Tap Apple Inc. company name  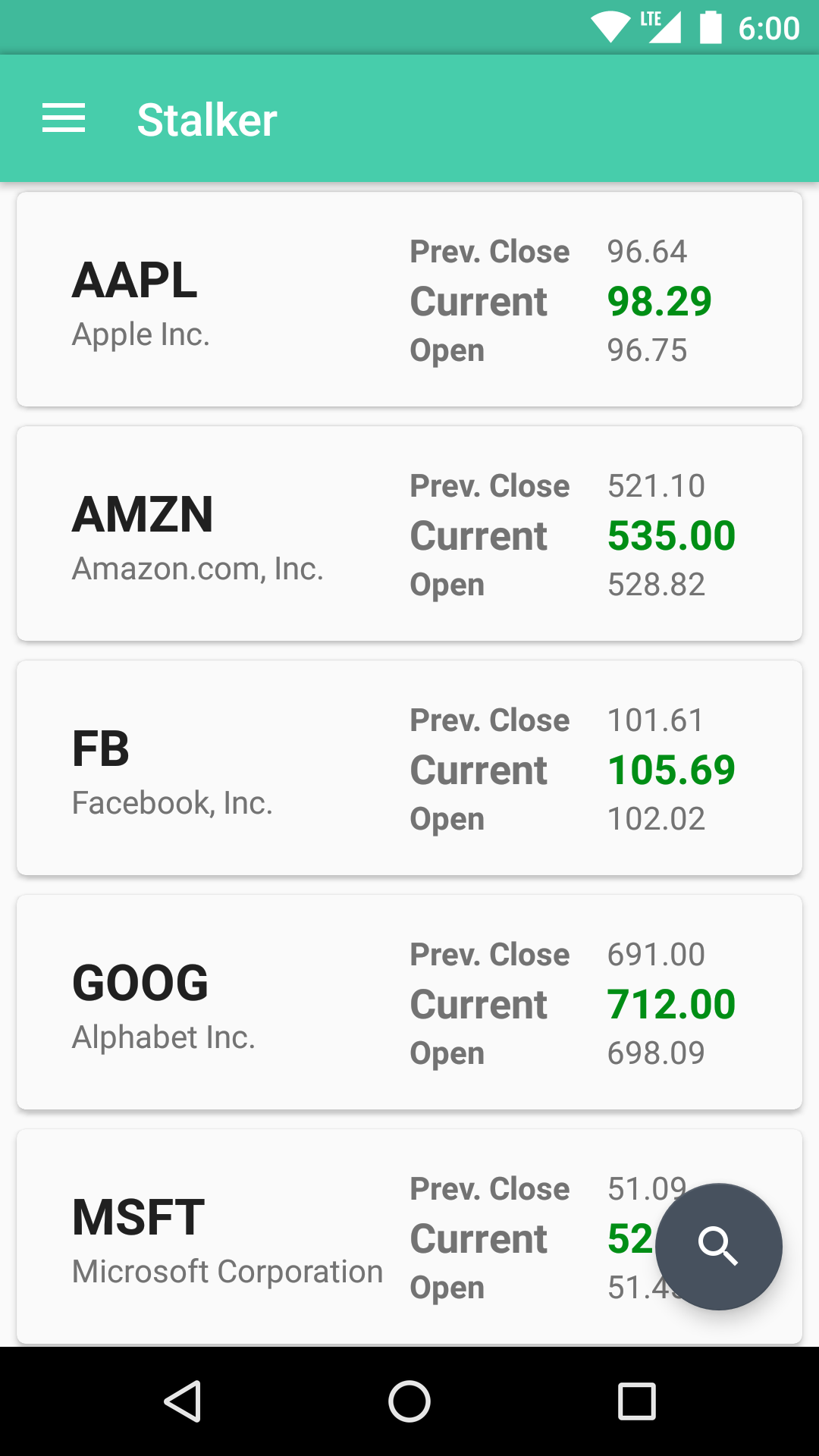141,334
